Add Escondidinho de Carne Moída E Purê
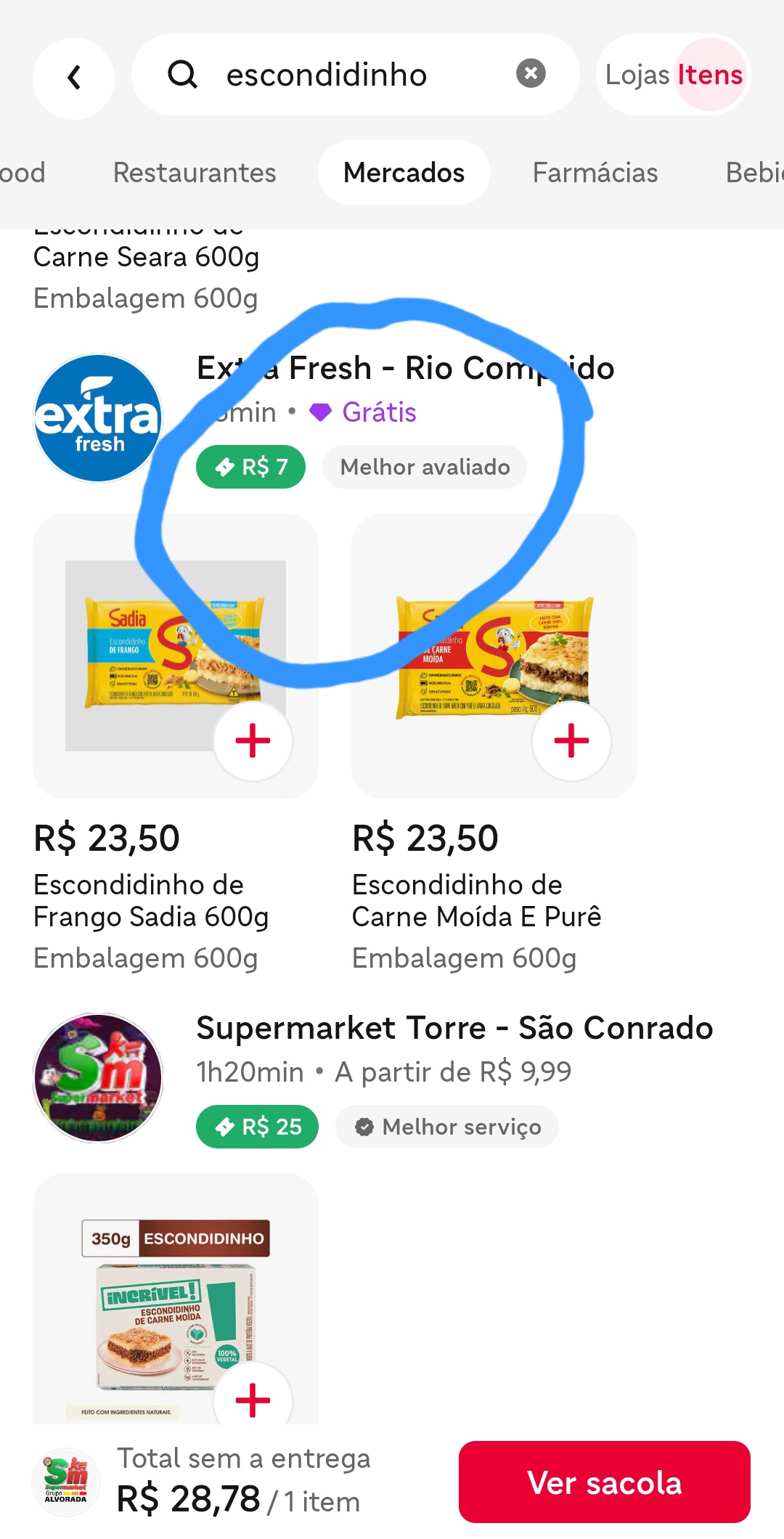Screen dimensions: 784x1539 [571, 741]
